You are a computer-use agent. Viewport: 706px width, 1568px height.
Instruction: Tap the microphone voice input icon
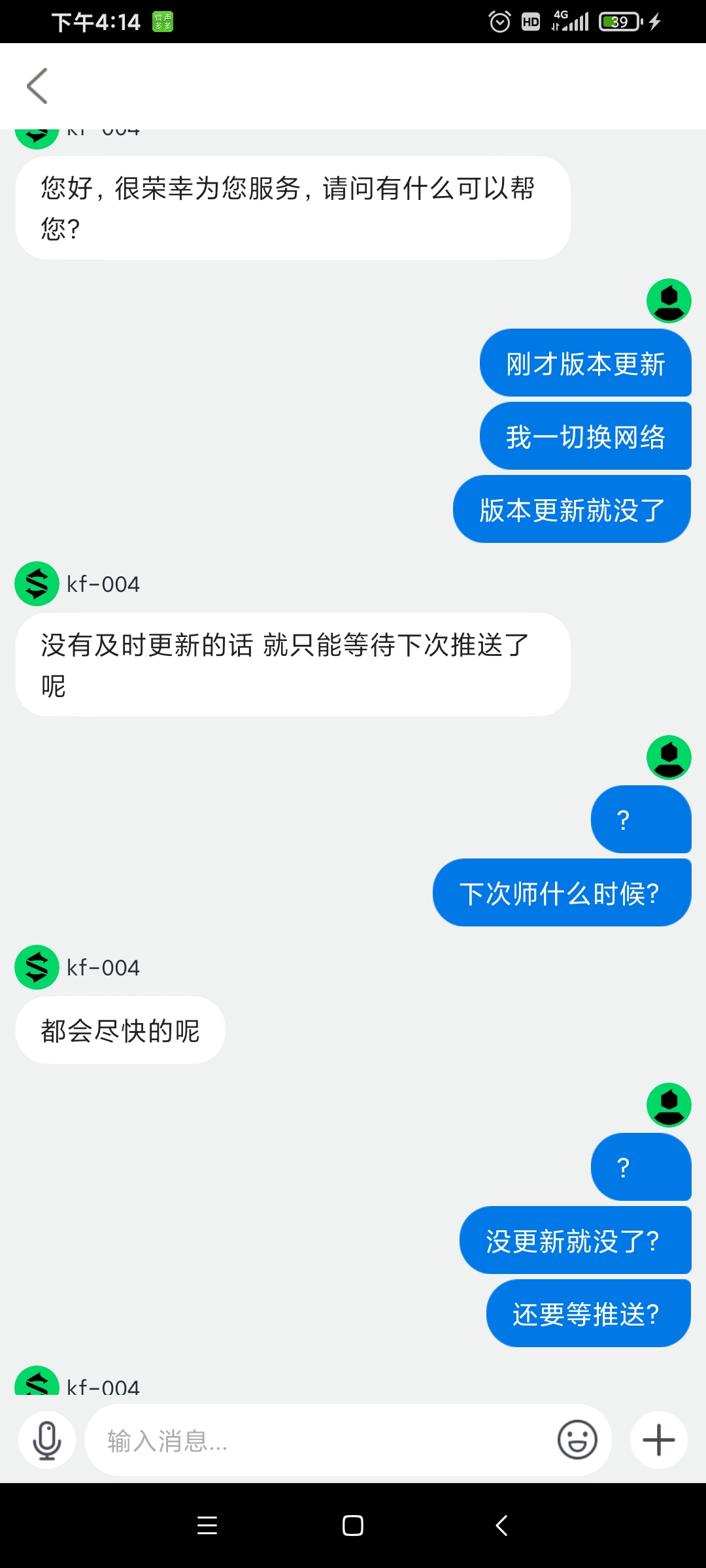47,1440
